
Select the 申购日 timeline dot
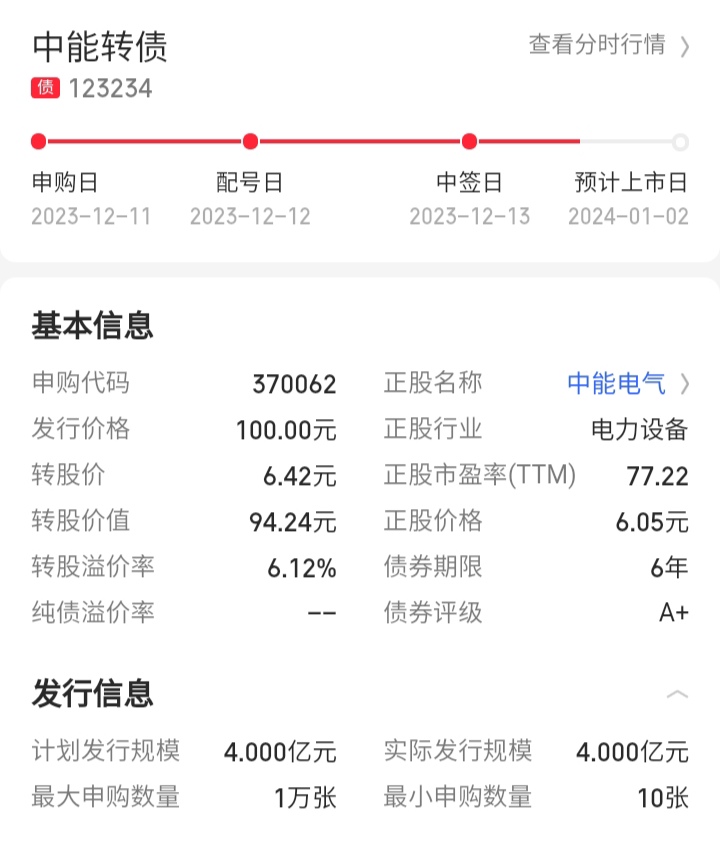click(37, 142)
